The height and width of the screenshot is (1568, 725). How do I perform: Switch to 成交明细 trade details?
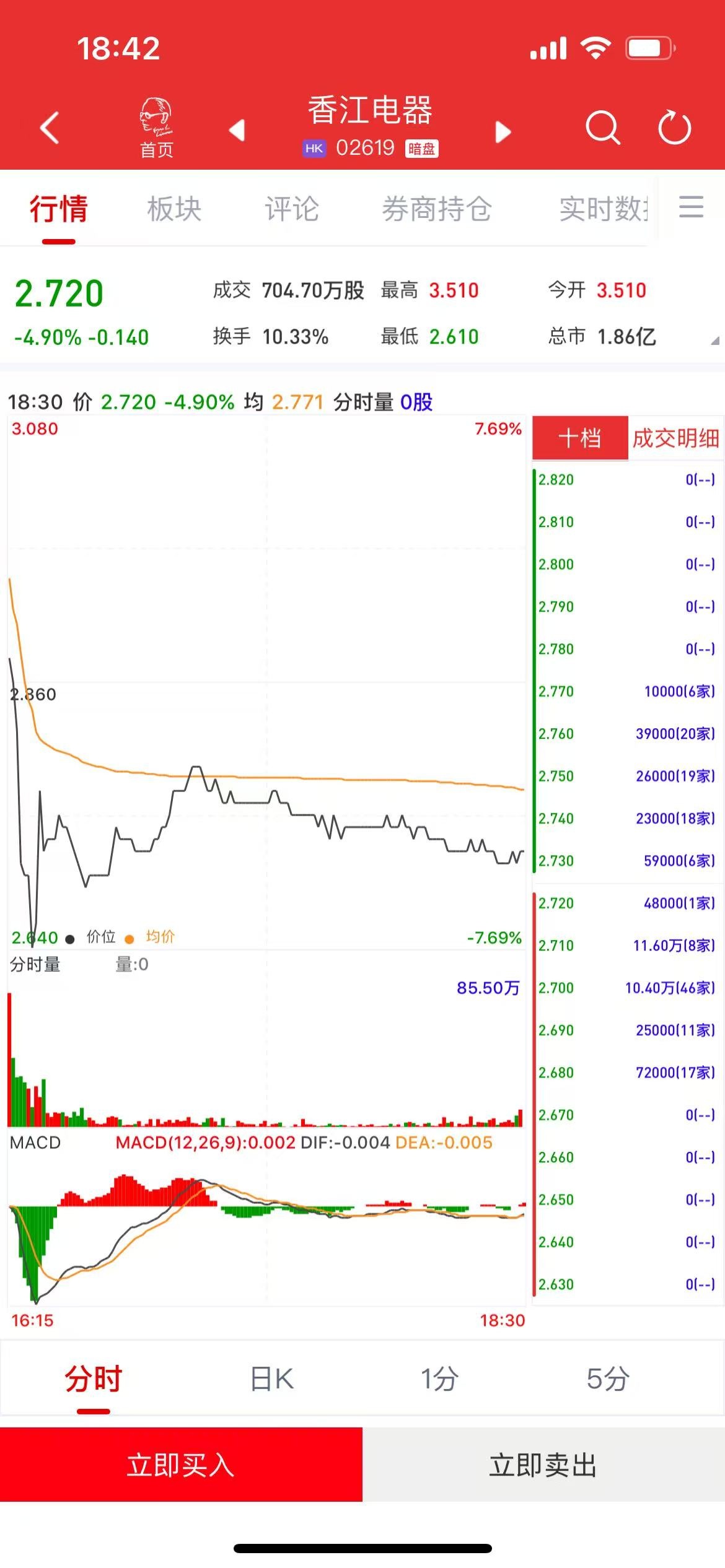point(675,438)
